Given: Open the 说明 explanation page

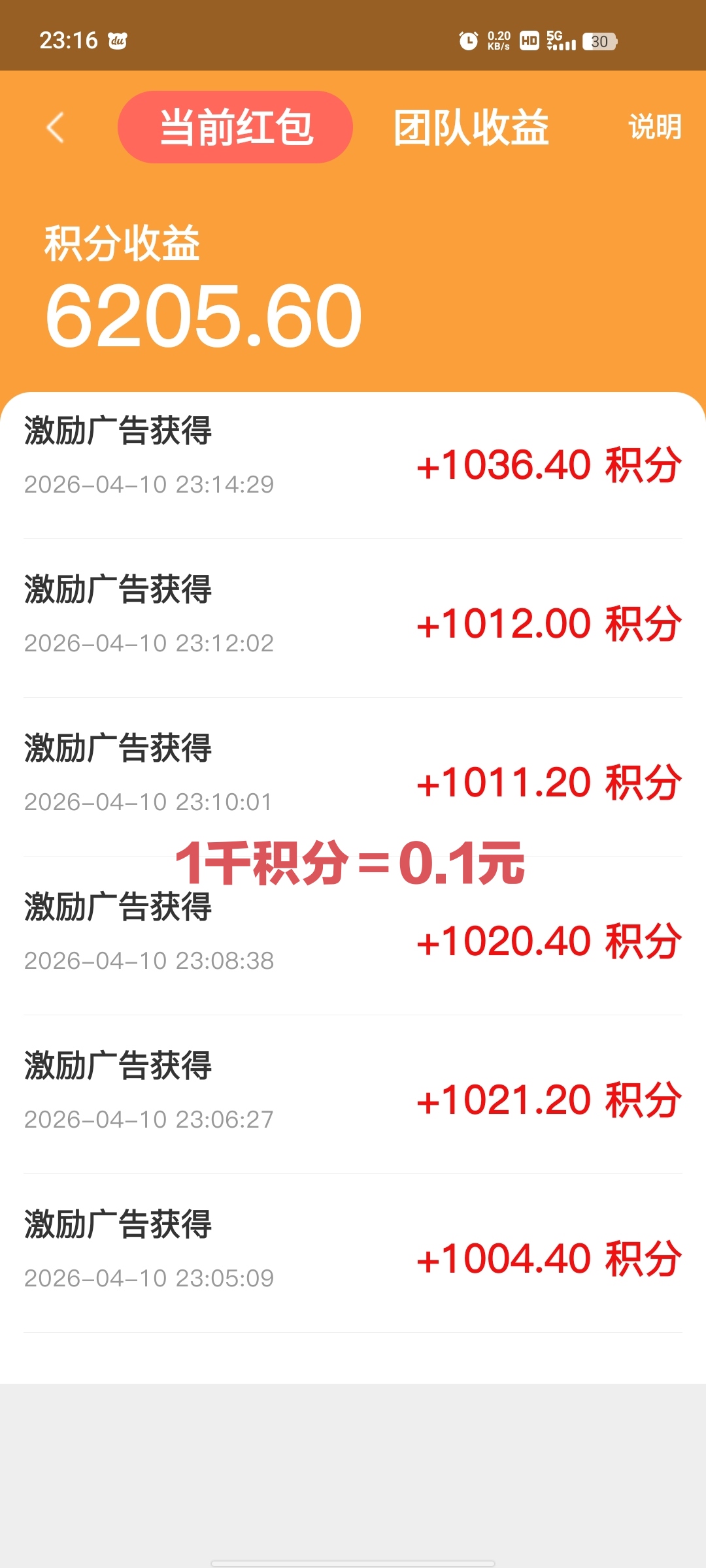Looking at the screenshot, I should click(x=654, y=127).
